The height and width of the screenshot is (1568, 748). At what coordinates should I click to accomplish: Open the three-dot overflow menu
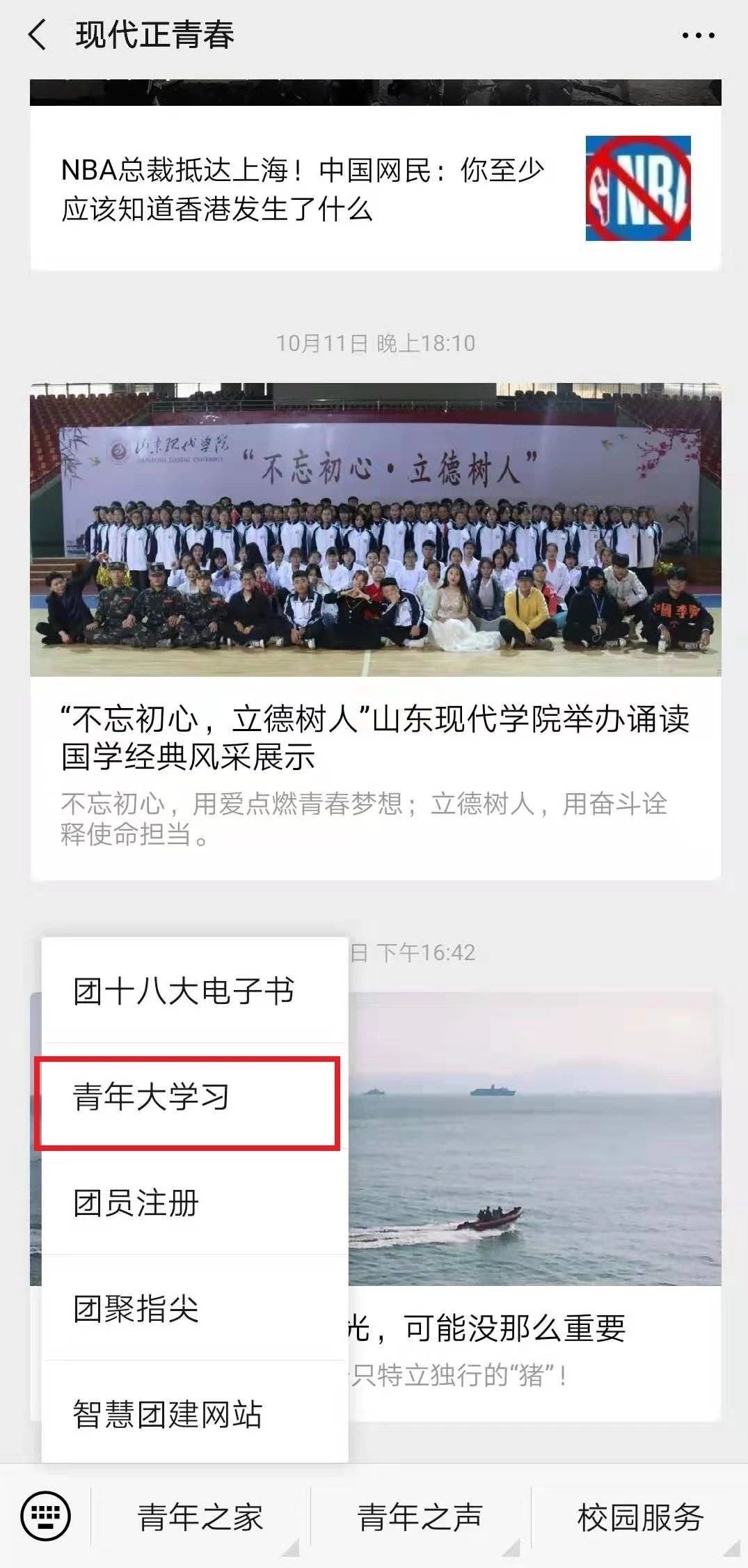coord(698,36)
